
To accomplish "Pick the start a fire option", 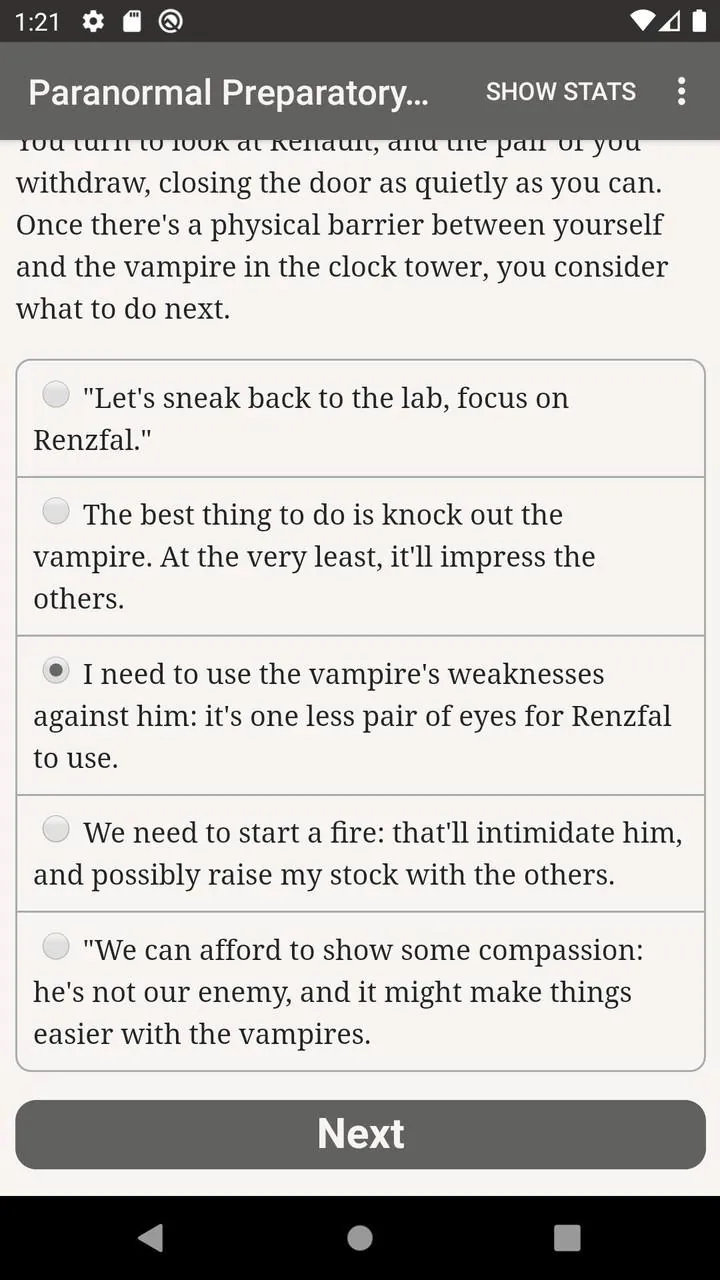I will [x=360, y=853].
